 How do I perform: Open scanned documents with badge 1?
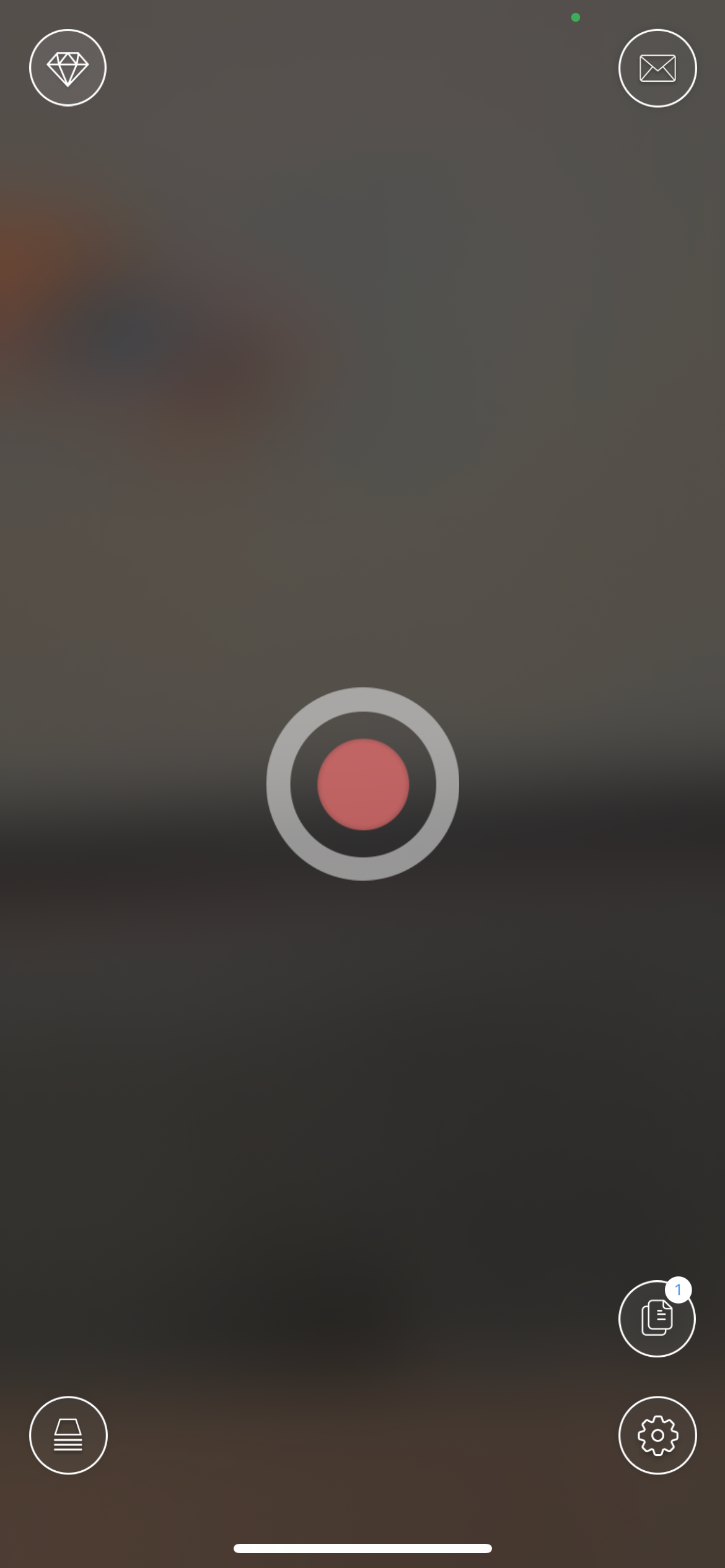(657, 1318)
